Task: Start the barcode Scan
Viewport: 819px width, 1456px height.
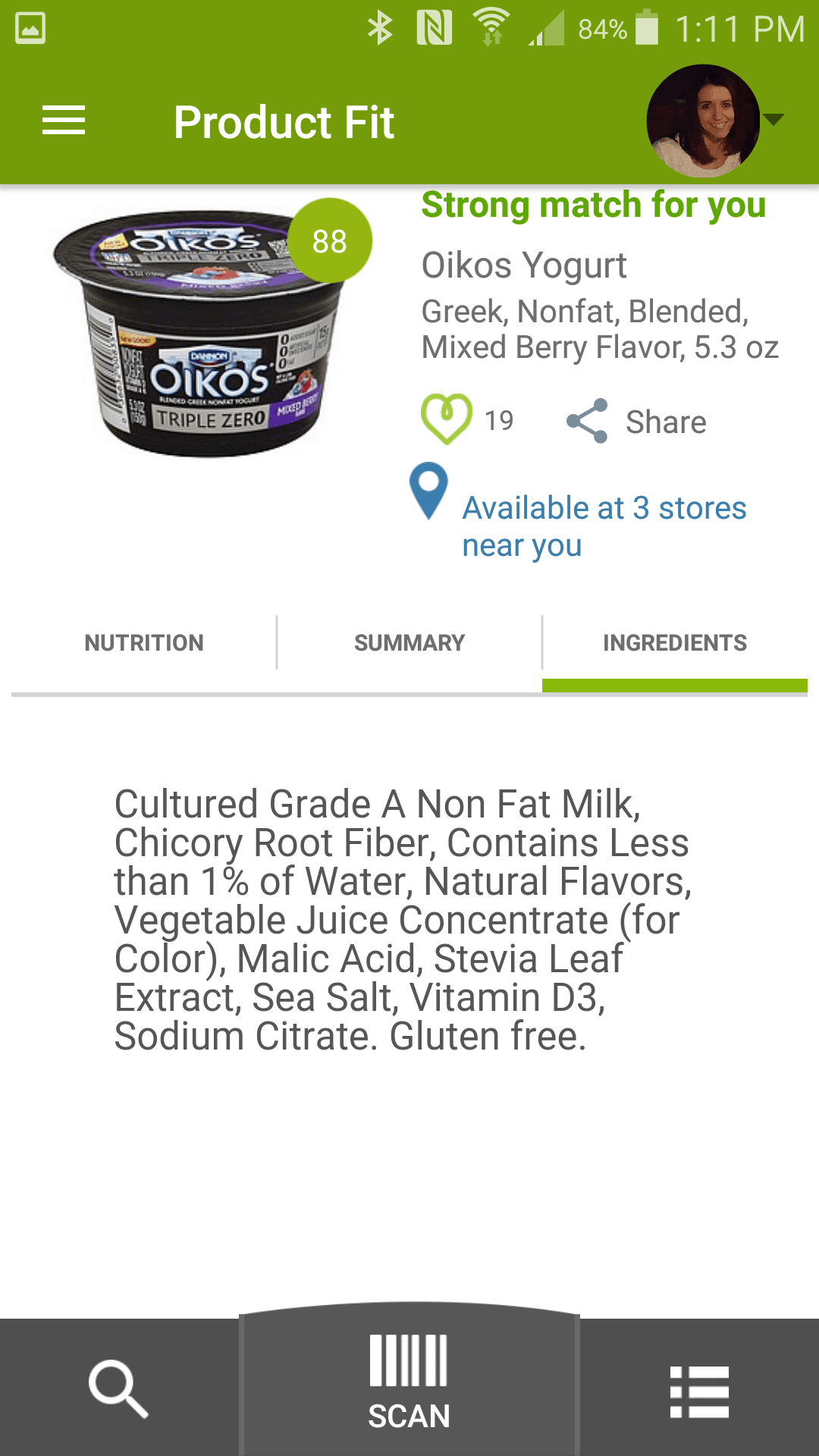Action: pyautogui.click(x=409, y=1382)
